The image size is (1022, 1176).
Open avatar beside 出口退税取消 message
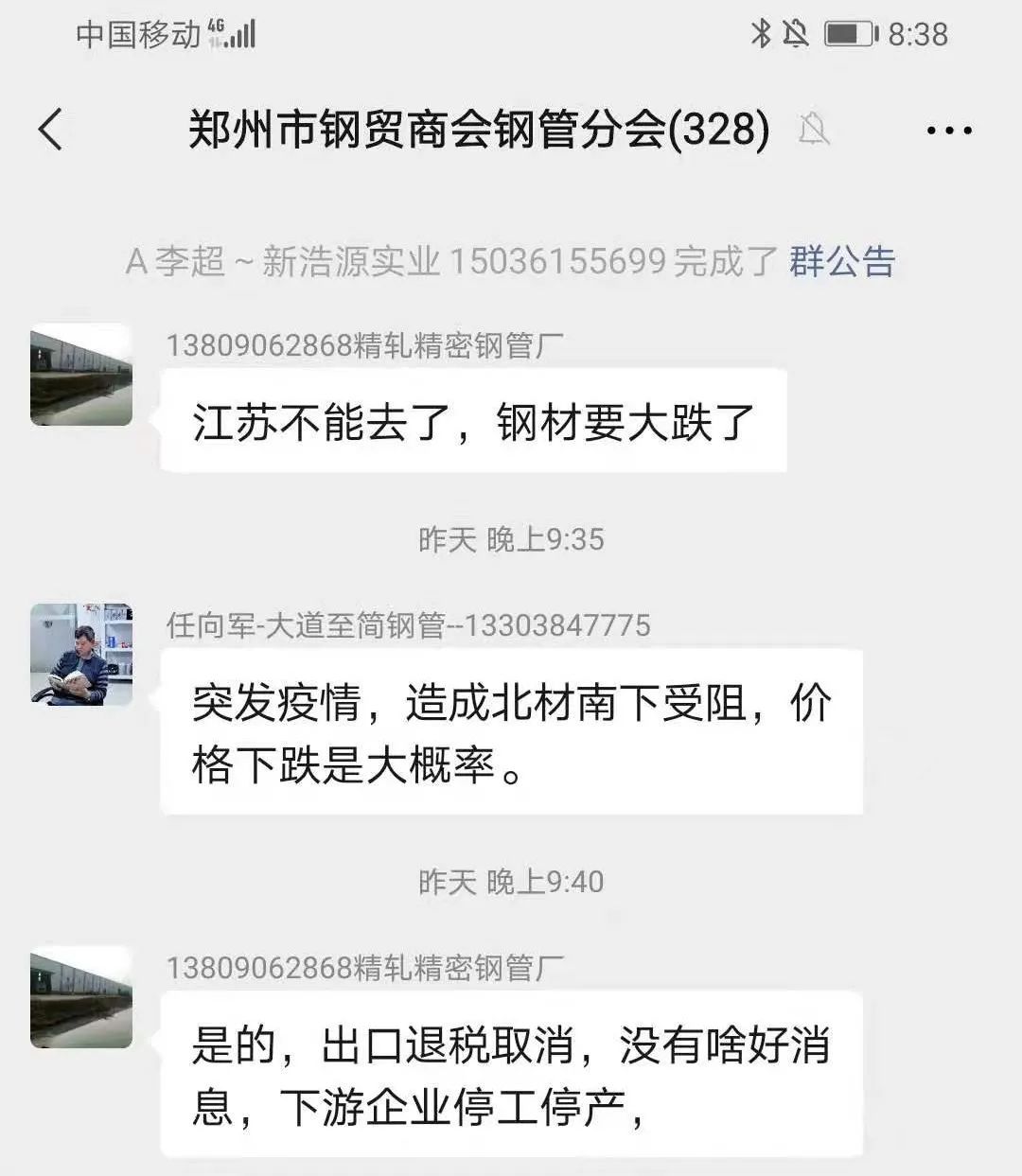coord(81,997)
